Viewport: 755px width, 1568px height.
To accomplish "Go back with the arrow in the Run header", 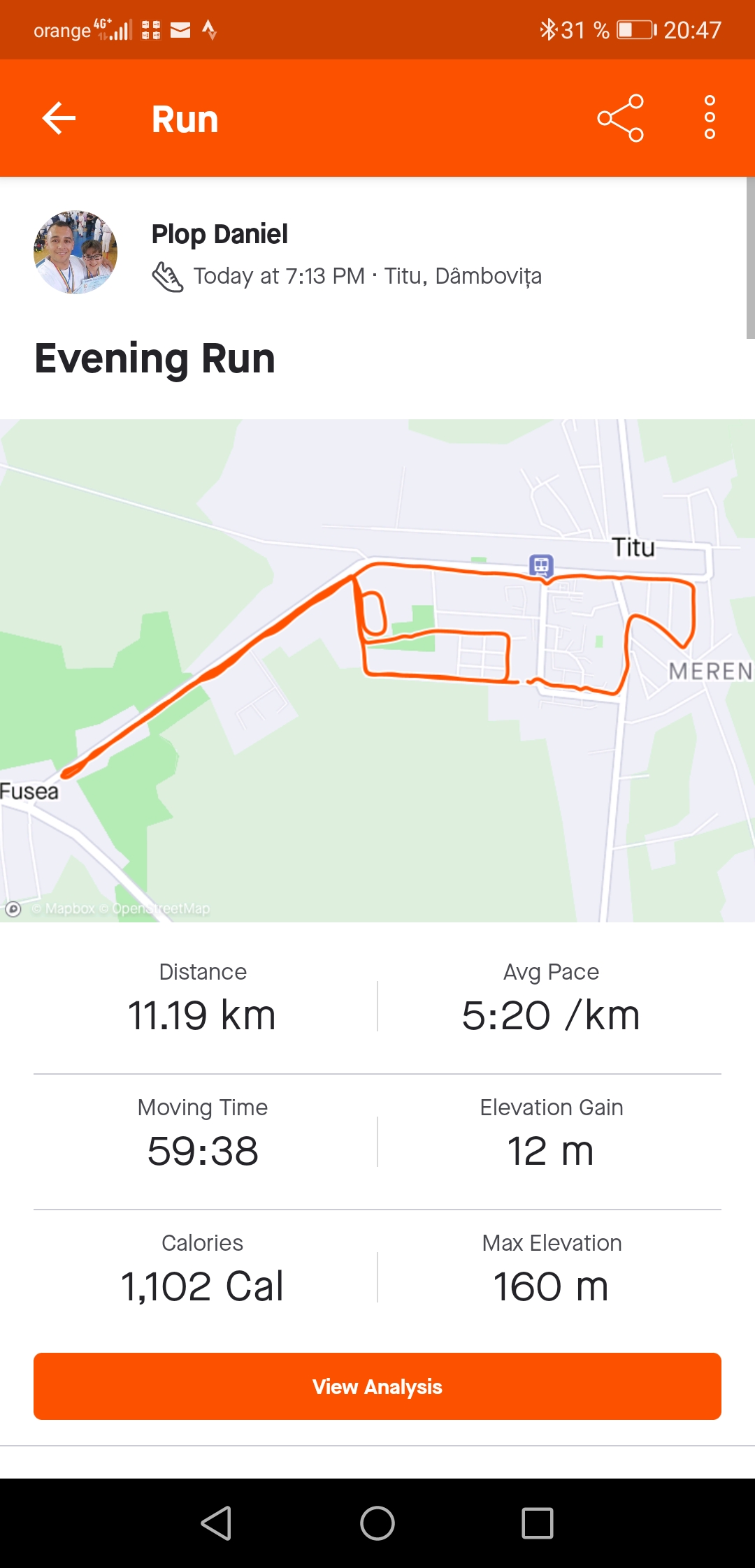I will point(59,118).
